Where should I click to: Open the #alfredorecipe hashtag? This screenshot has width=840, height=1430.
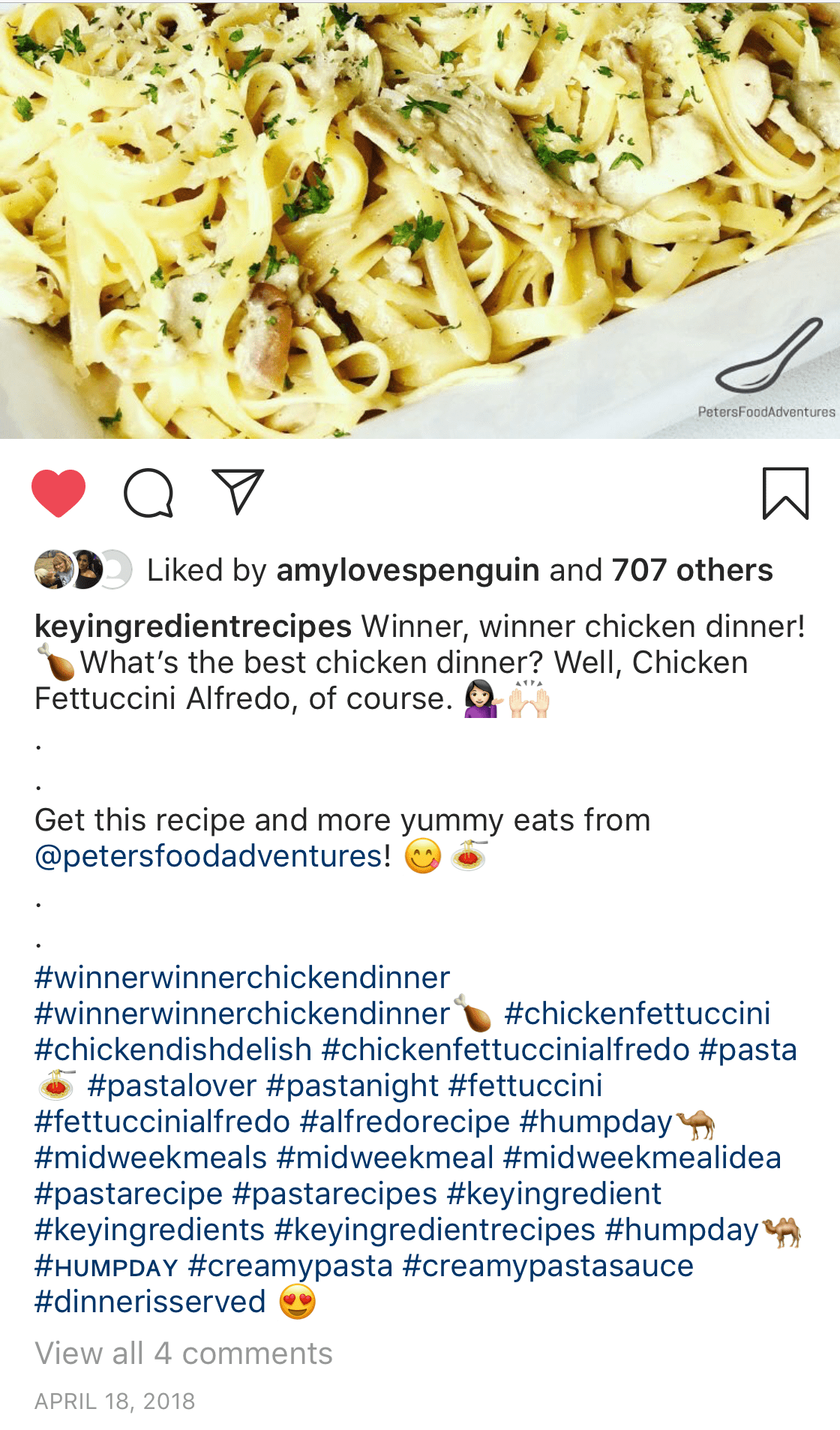pyautogui.click(x=405, y=1121)
